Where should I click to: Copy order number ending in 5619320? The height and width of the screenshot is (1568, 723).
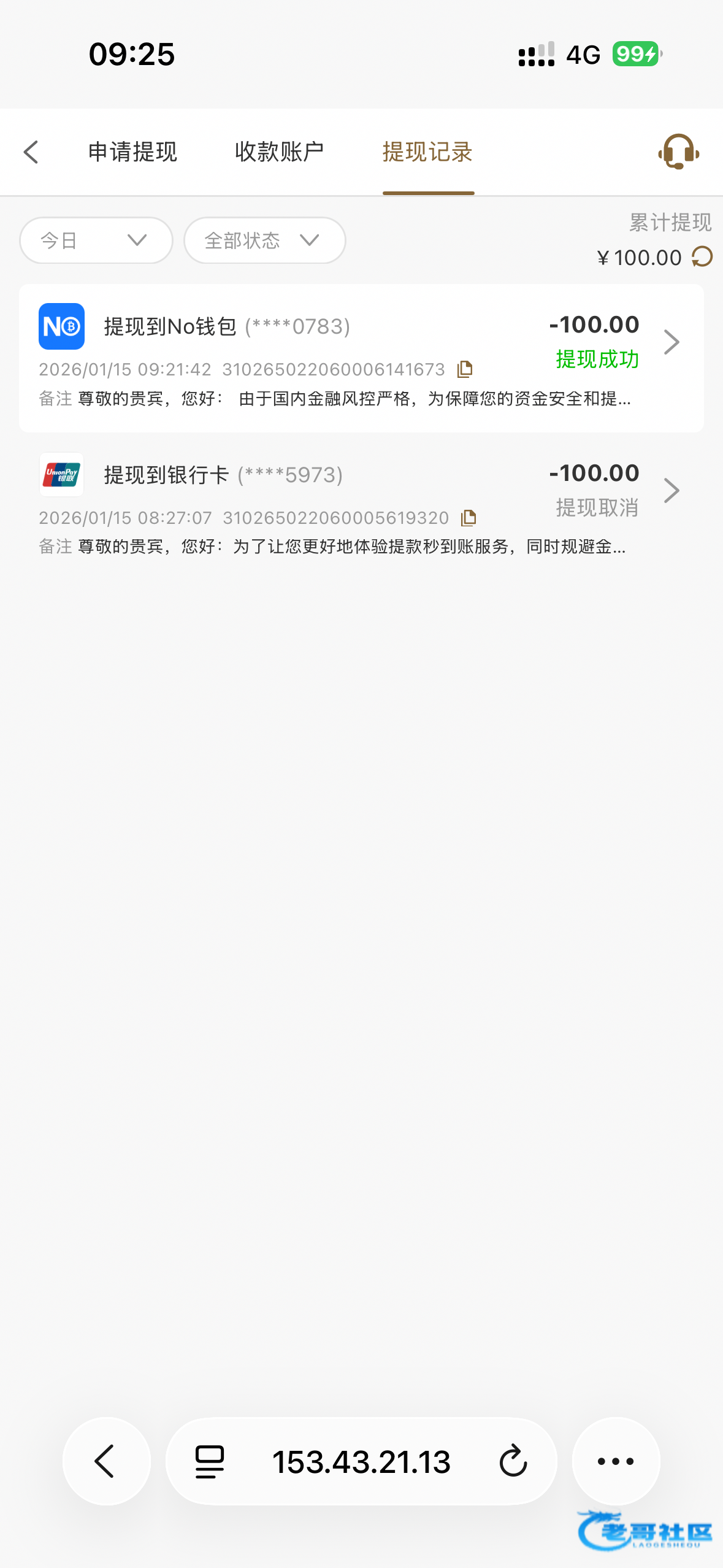tap(469, 518)
